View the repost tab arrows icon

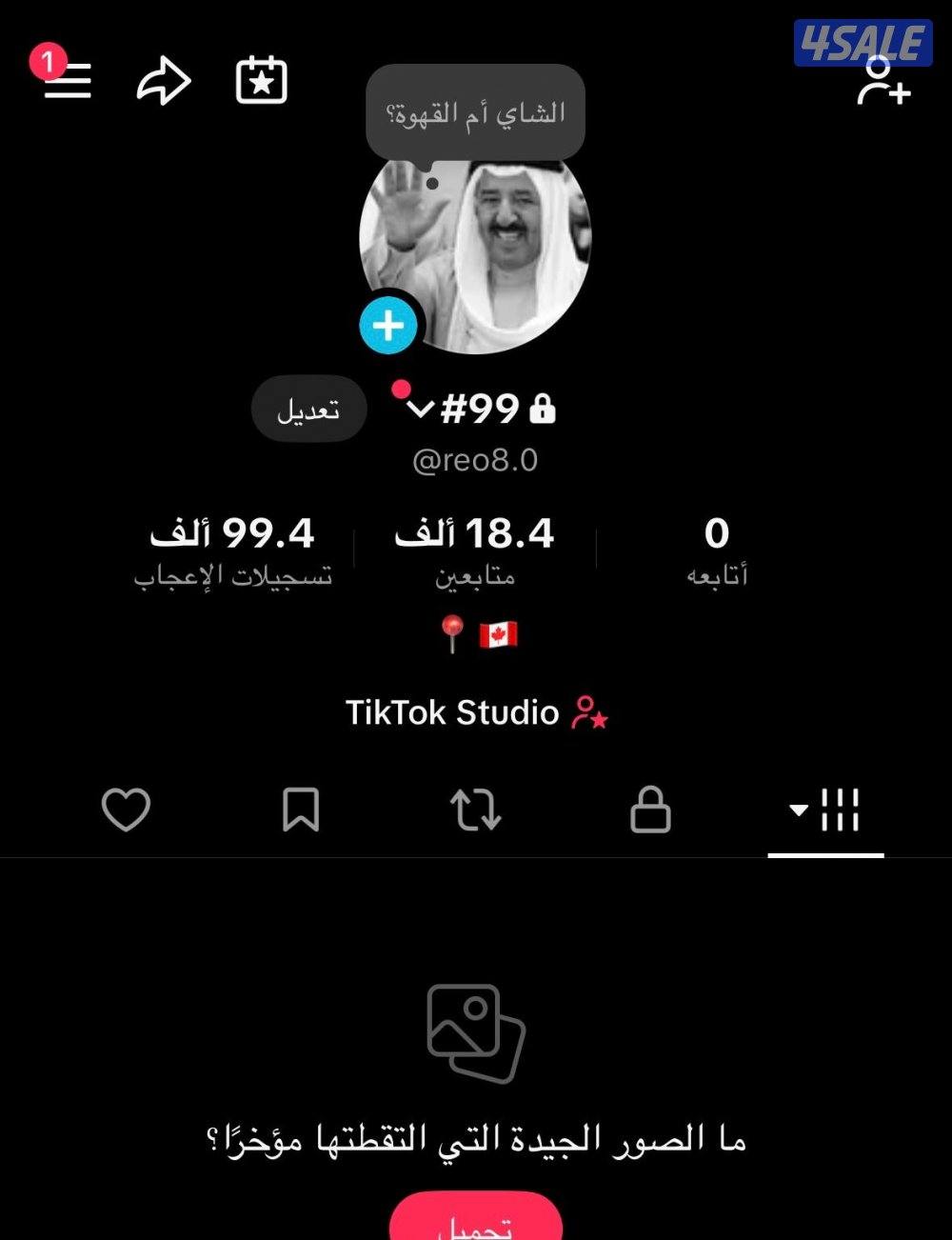(x=476, y=810)
